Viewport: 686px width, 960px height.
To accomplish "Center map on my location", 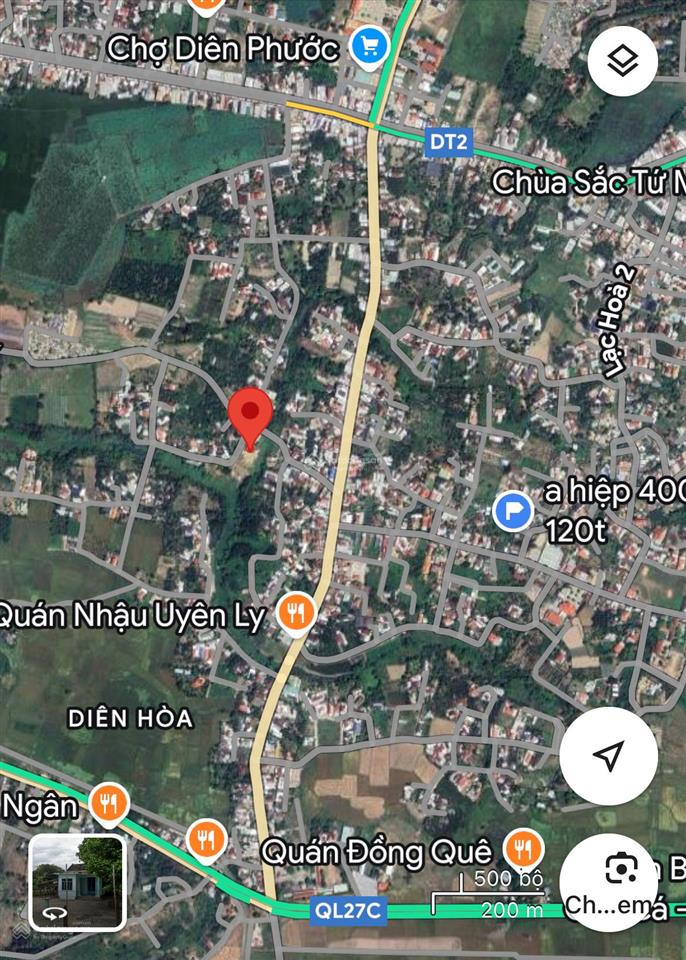I will (x=608, y=756).
